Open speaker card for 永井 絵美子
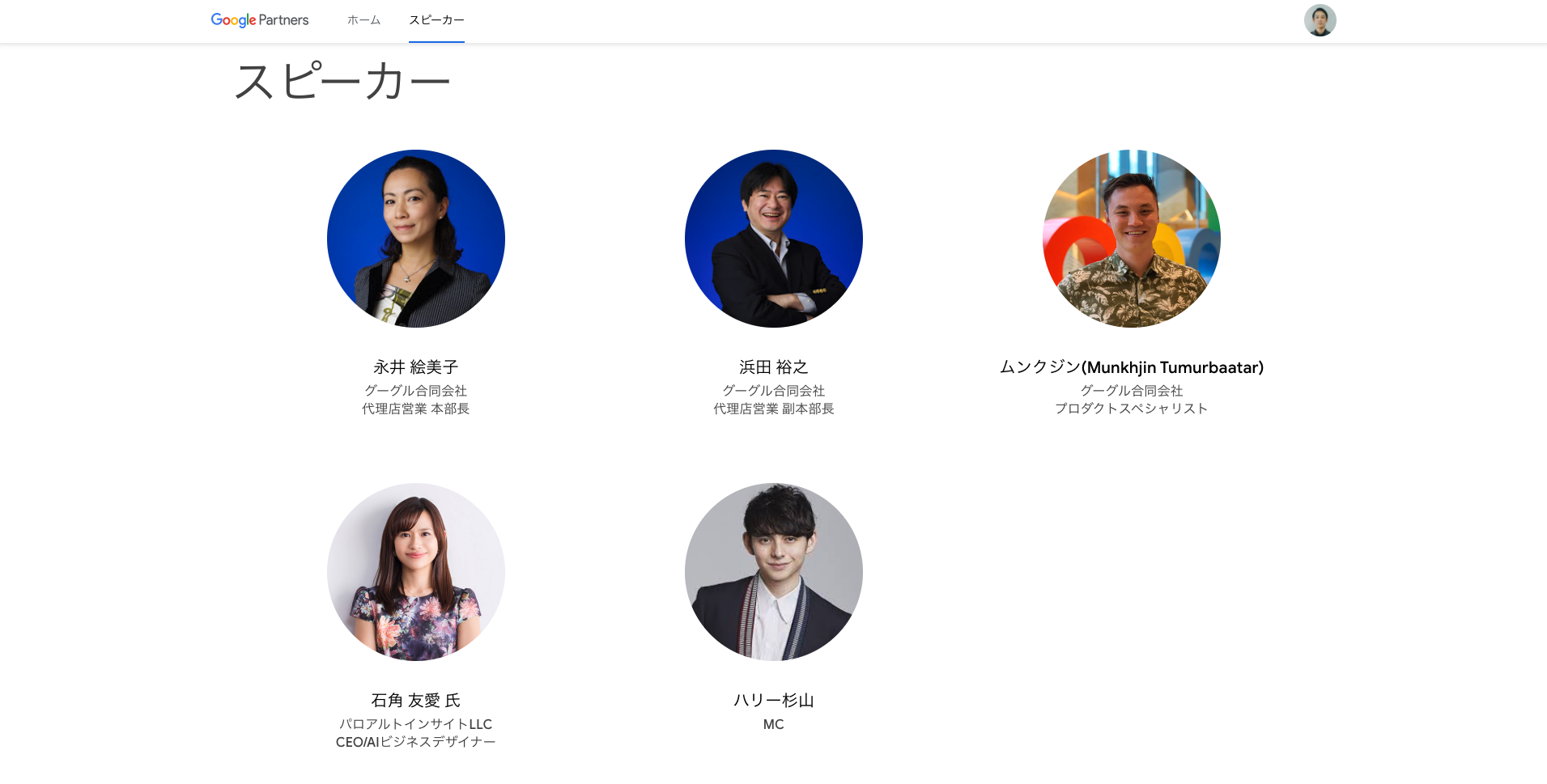1547x784 pixels. tap(415, 239)
